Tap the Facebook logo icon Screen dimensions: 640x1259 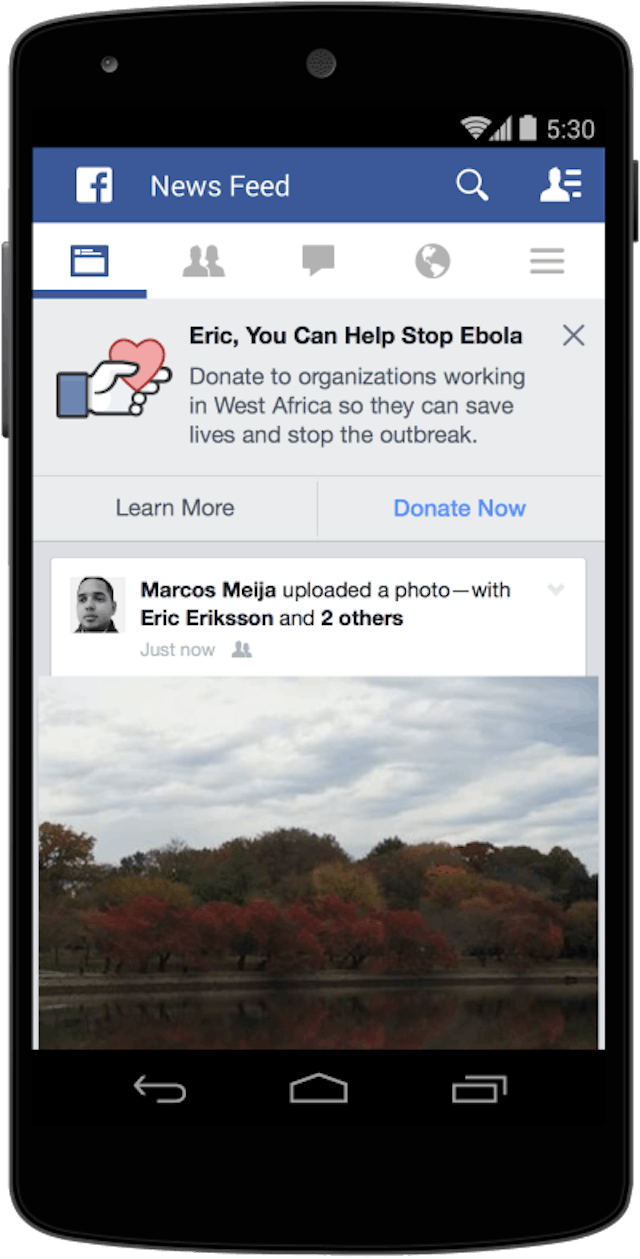[x=94, y=185]
